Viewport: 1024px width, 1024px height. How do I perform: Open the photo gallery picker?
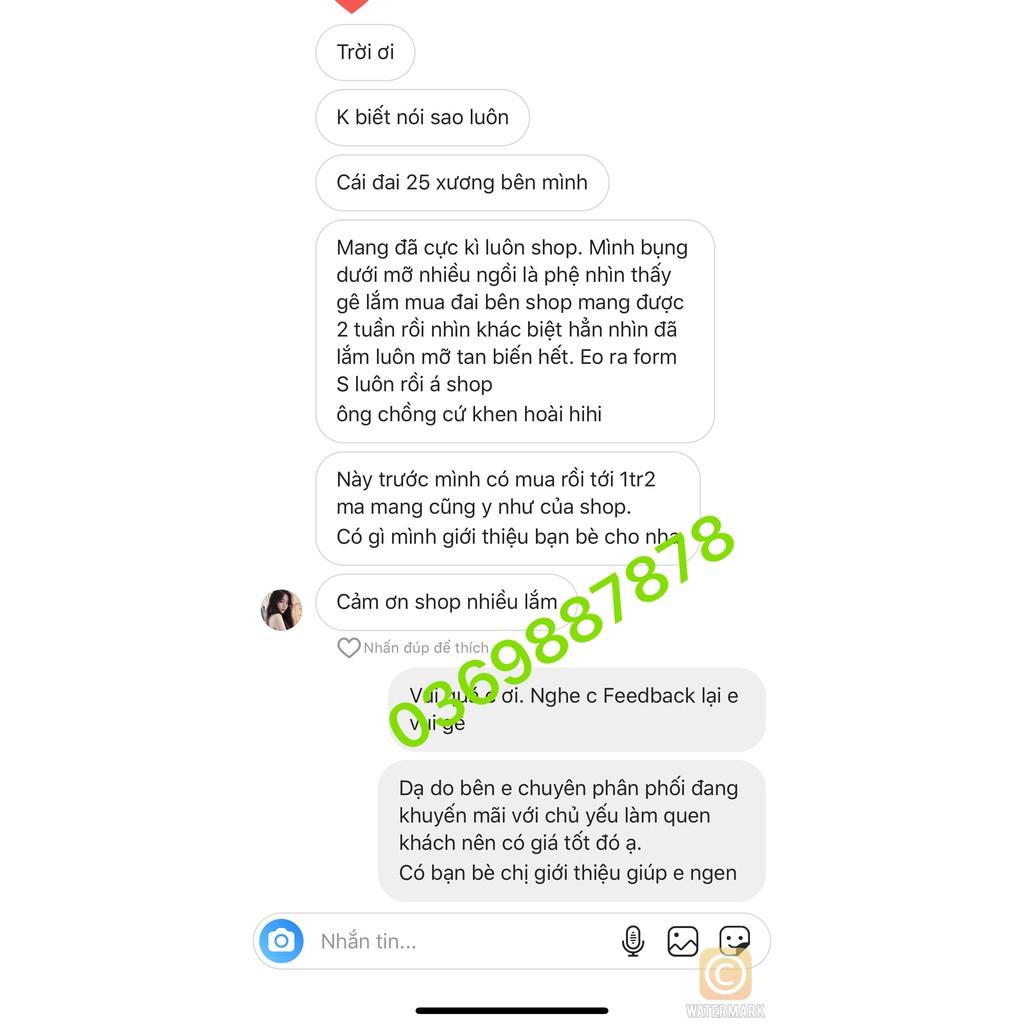[683, 941]
